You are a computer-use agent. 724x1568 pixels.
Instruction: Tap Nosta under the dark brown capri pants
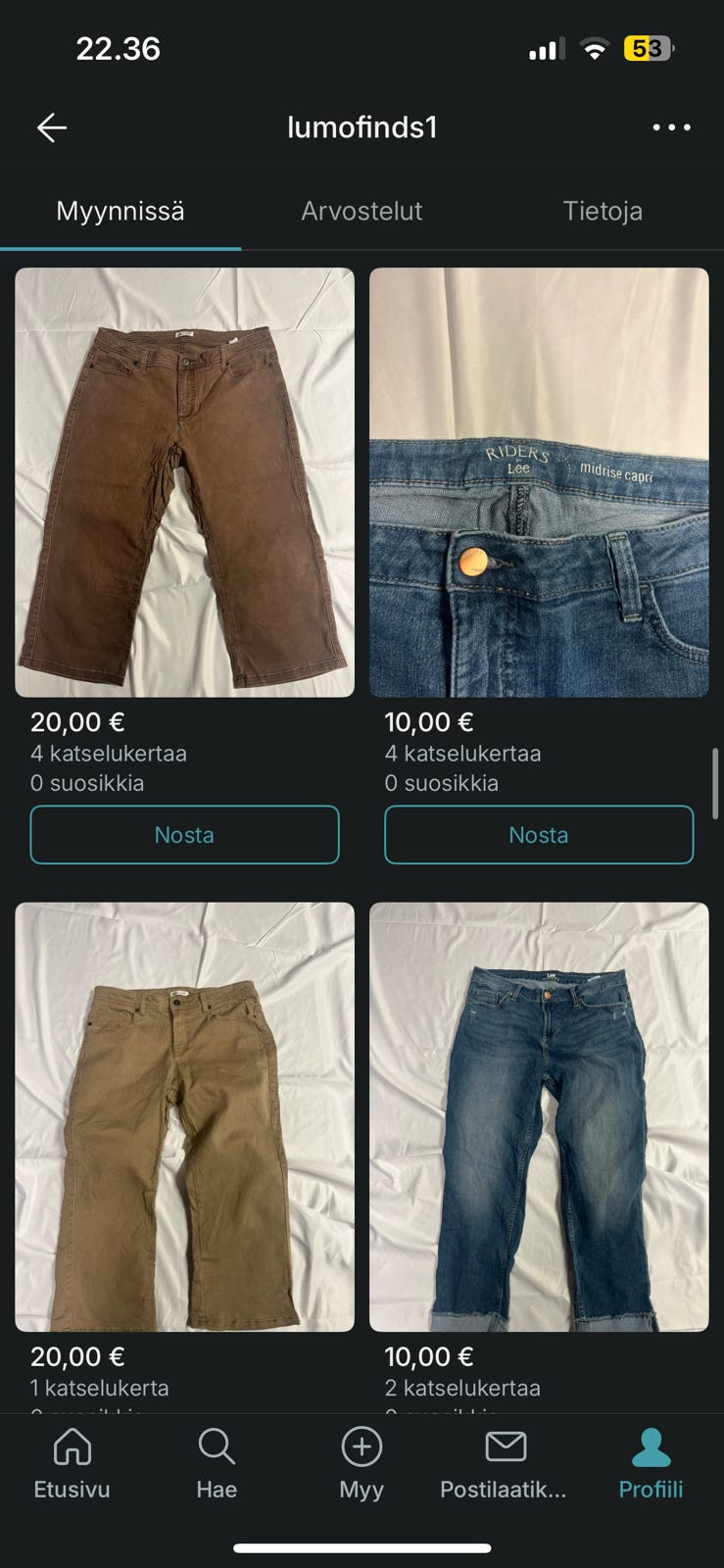[x=184, y=835]
